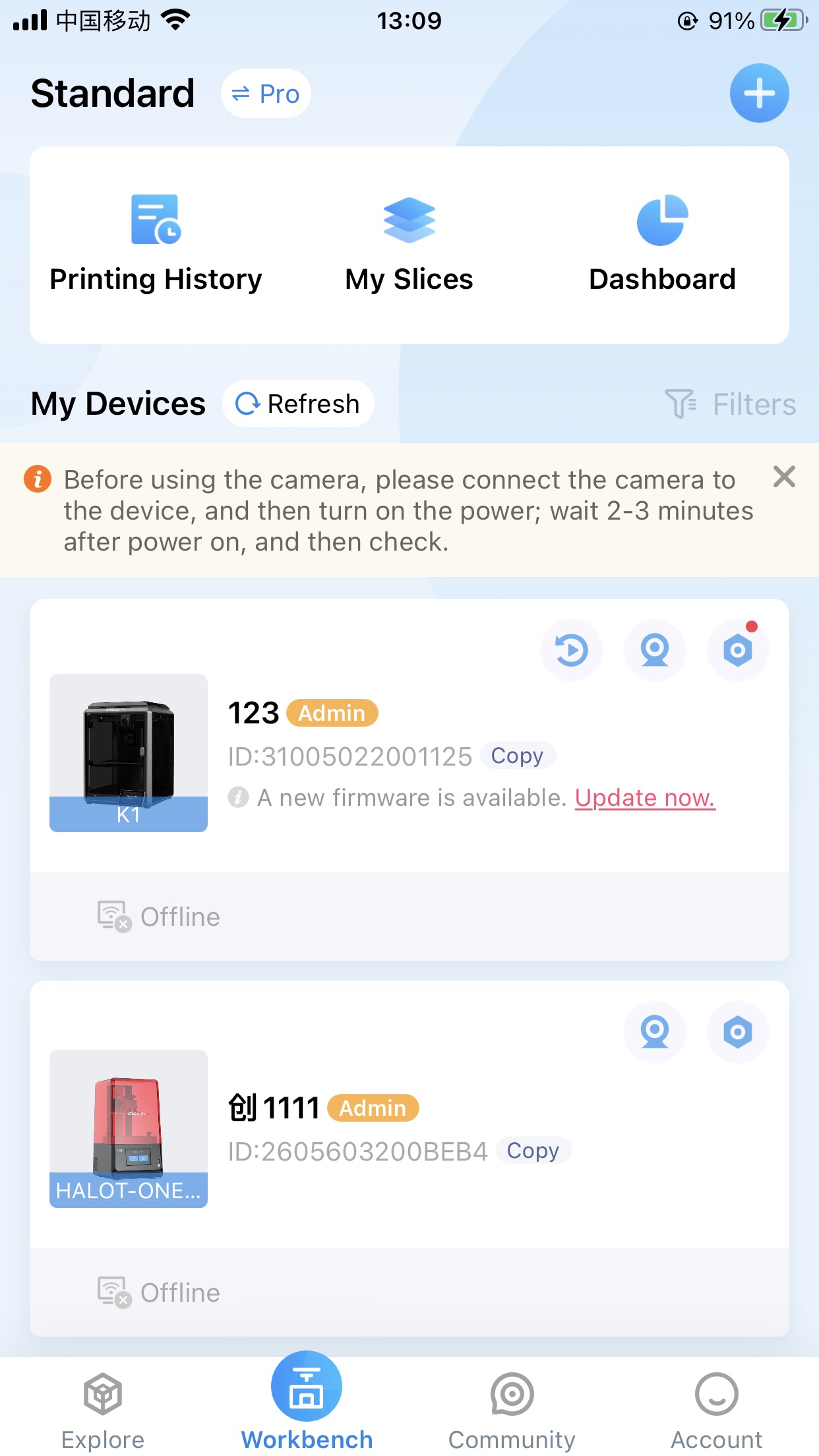The image size is (819, 1456).
Task: Open camera view for device 创1111
Action: pyautogui.click(x=655, y=1032)
